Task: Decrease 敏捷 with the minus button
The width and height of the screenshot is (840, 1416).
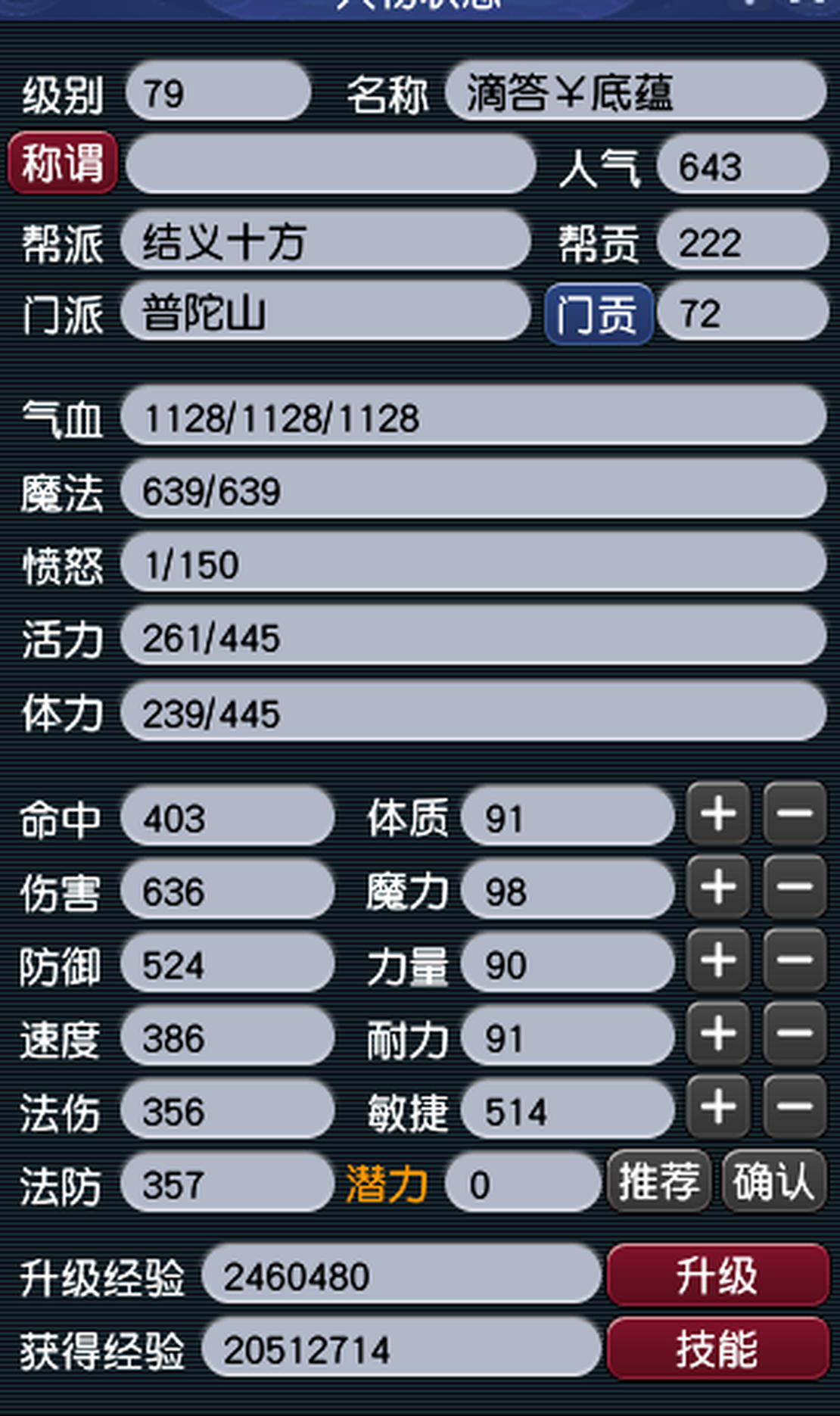Action: [x=794, y=1106]
